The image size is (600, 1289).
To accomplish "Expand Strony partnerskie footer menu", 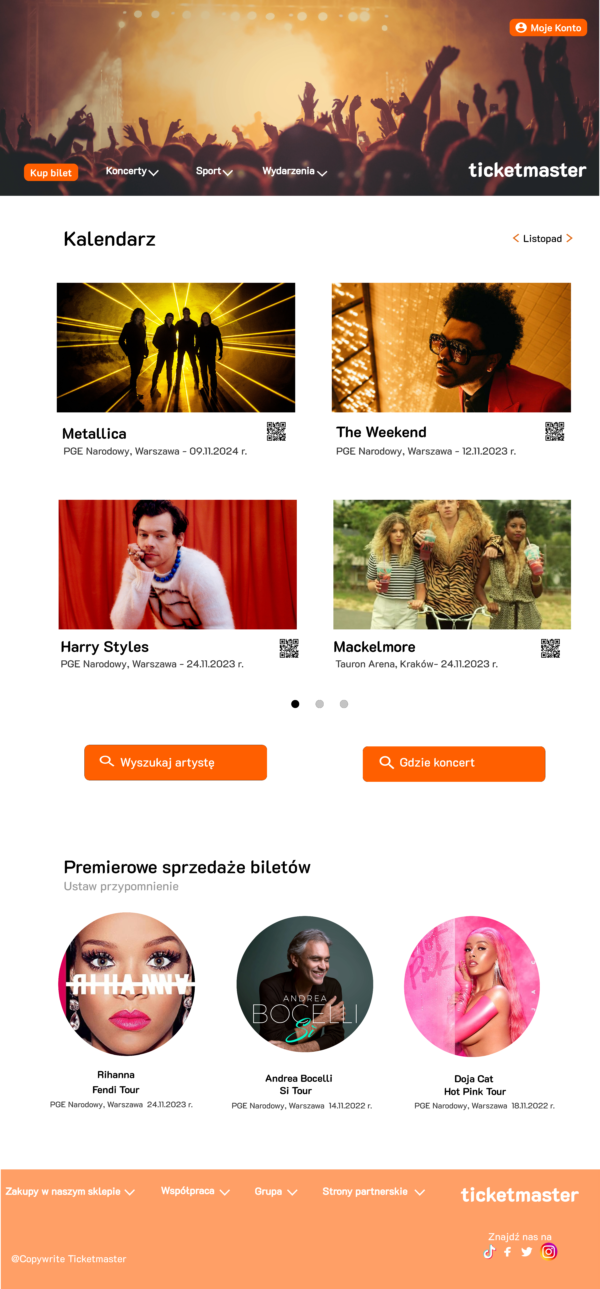I will coord(373,1192).
